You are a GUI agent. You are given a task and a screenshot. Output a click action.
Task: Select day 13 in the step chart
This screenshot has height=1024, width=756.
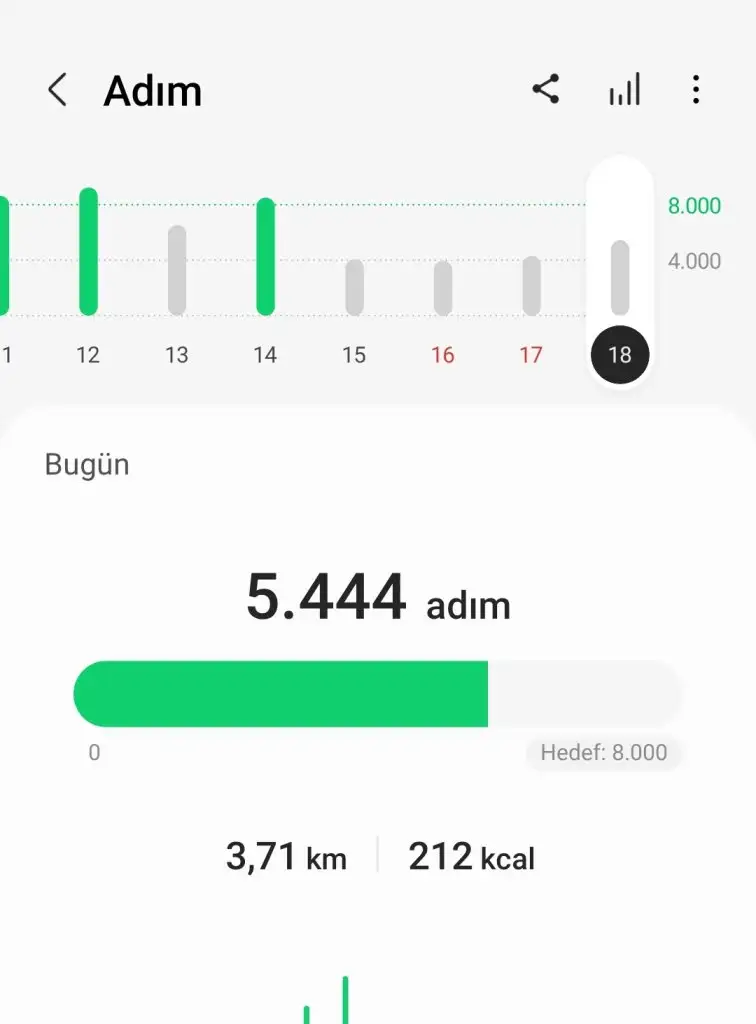pyautogui.click(x=177, y=270)
